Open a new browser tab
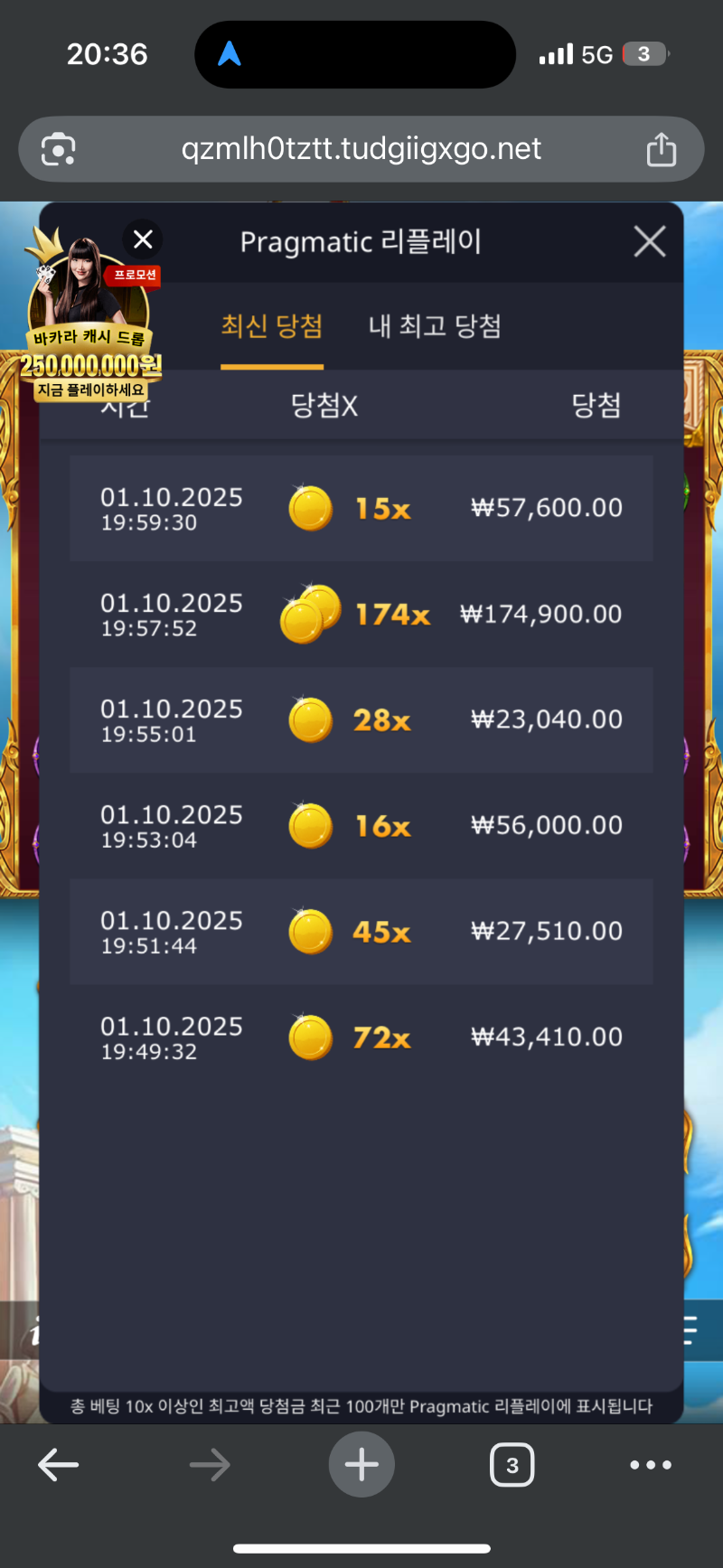723x1568 pixels. tap(361, 1465)
